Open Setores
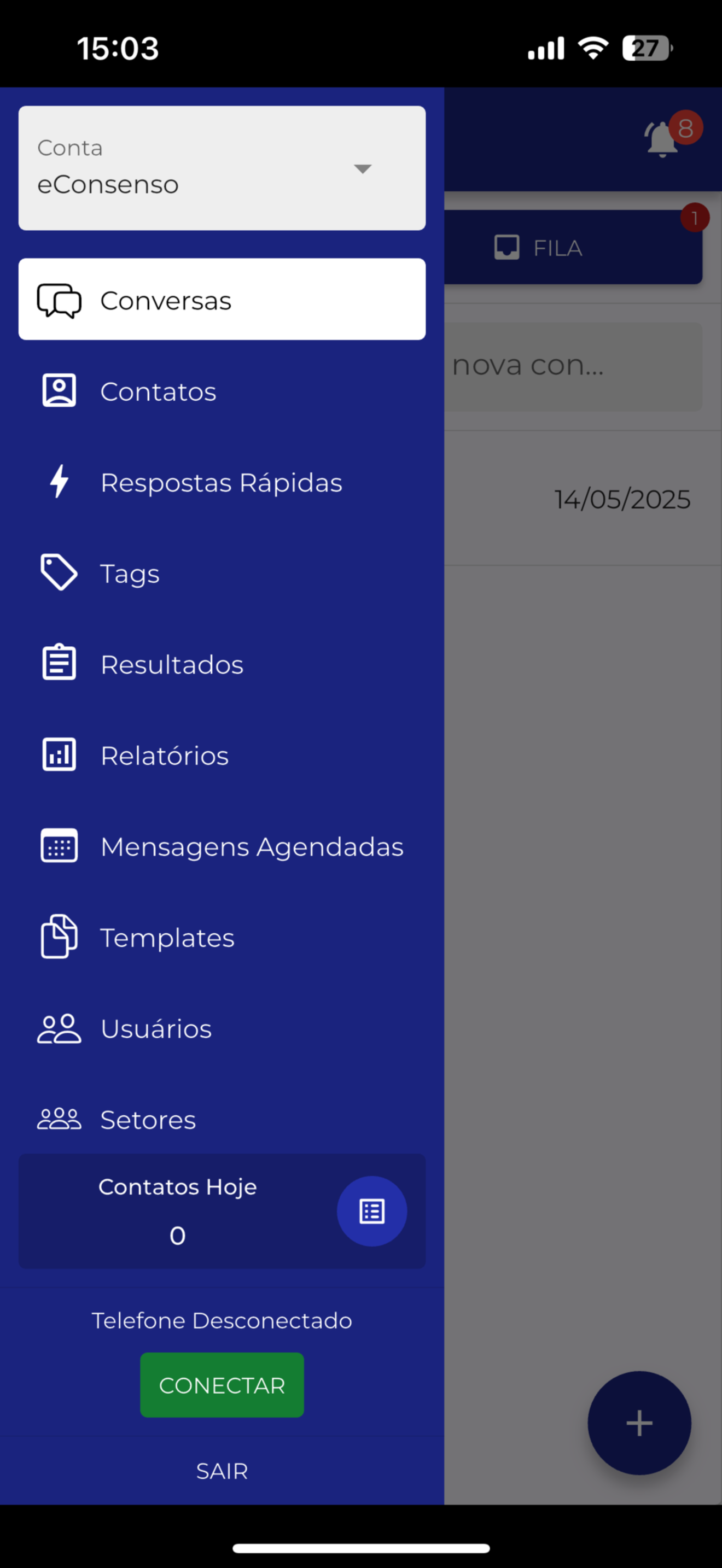The image size is (722, 1568). 222,1119
